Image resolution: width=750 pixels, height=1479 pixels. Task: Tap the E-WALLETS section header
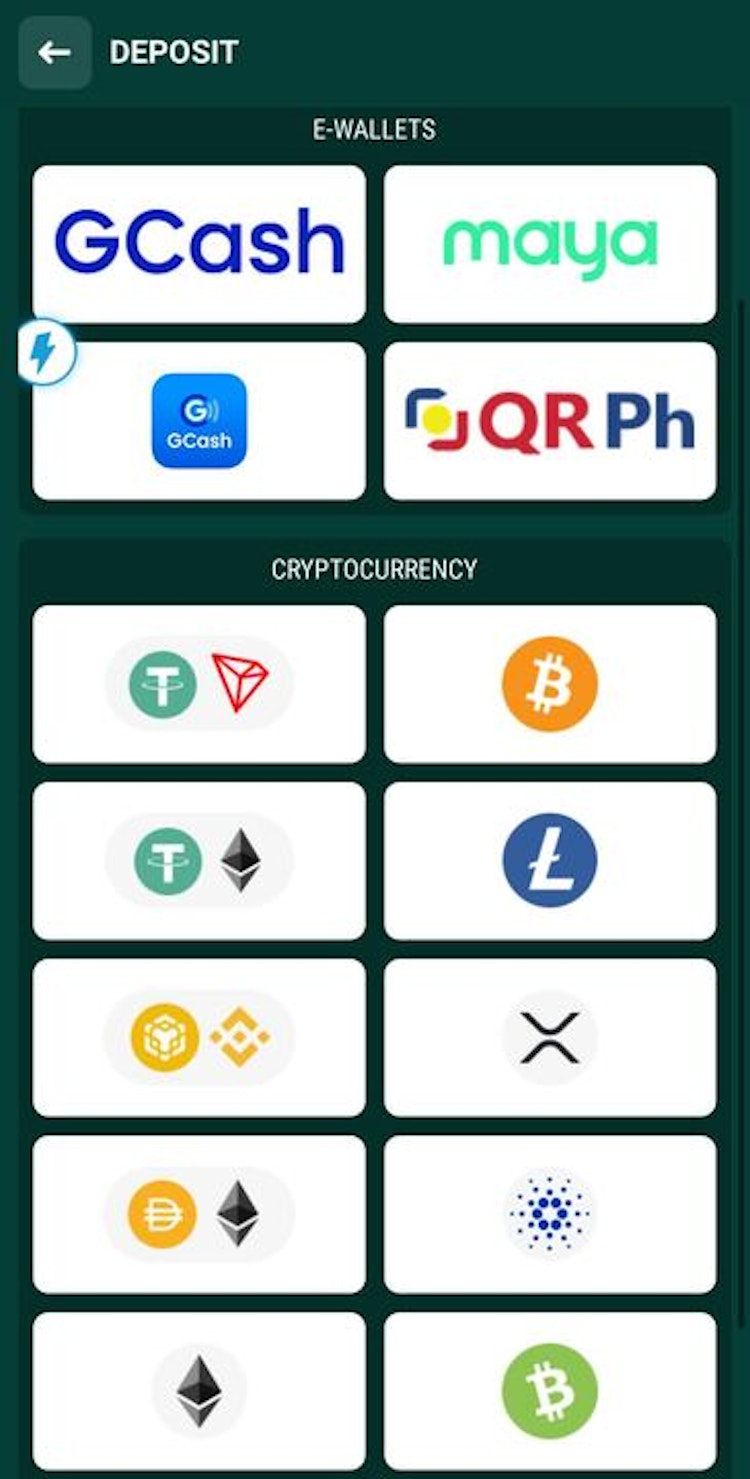[374, 129]
